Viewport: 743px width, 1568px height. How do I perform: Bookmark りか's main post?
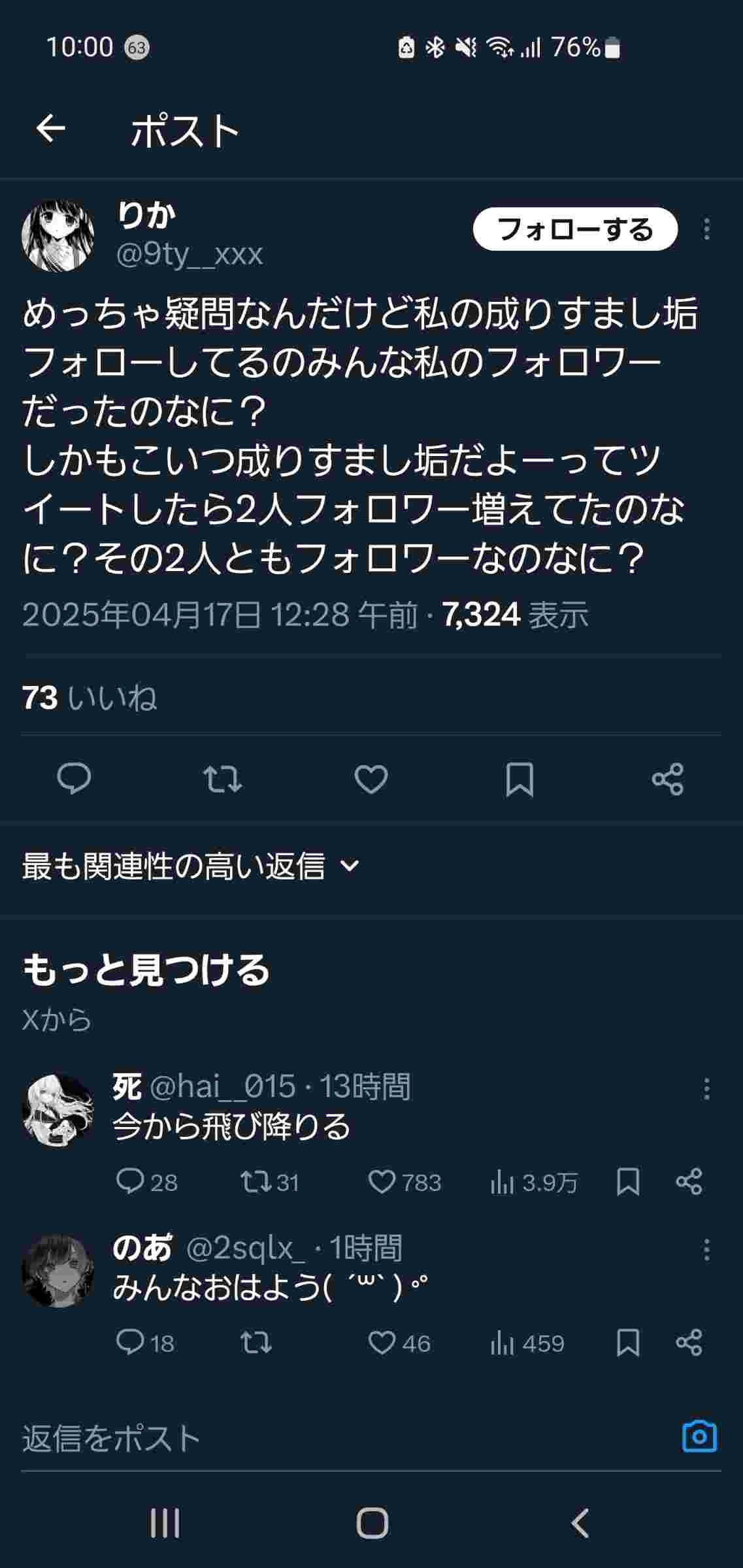(x=520, y=779)
